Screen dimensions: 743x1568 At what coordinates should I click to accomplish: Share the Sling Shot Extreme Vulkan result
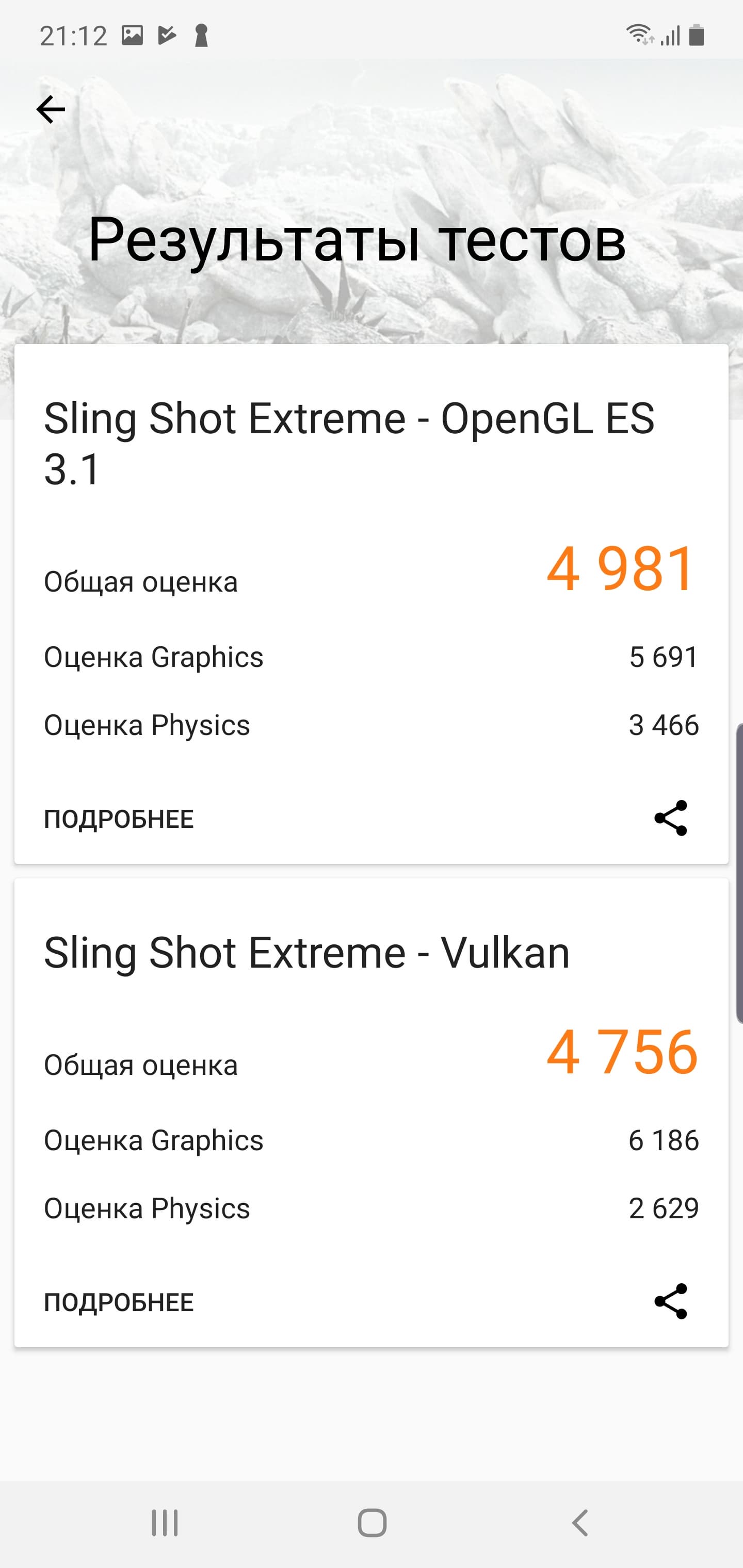[671, 1301]
